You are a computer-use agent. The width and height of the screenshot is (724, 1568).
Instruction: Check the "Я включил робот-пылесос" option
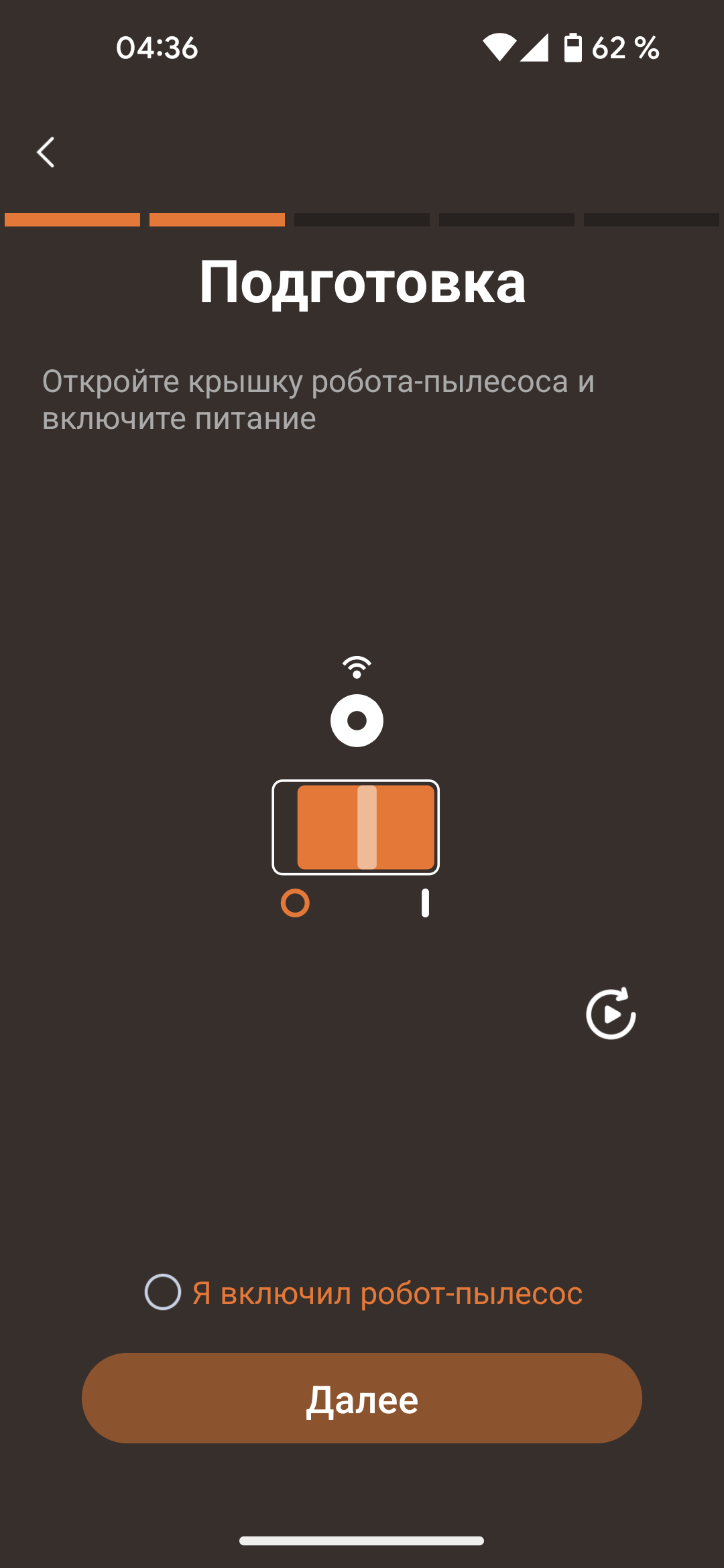pos(164,1292)
